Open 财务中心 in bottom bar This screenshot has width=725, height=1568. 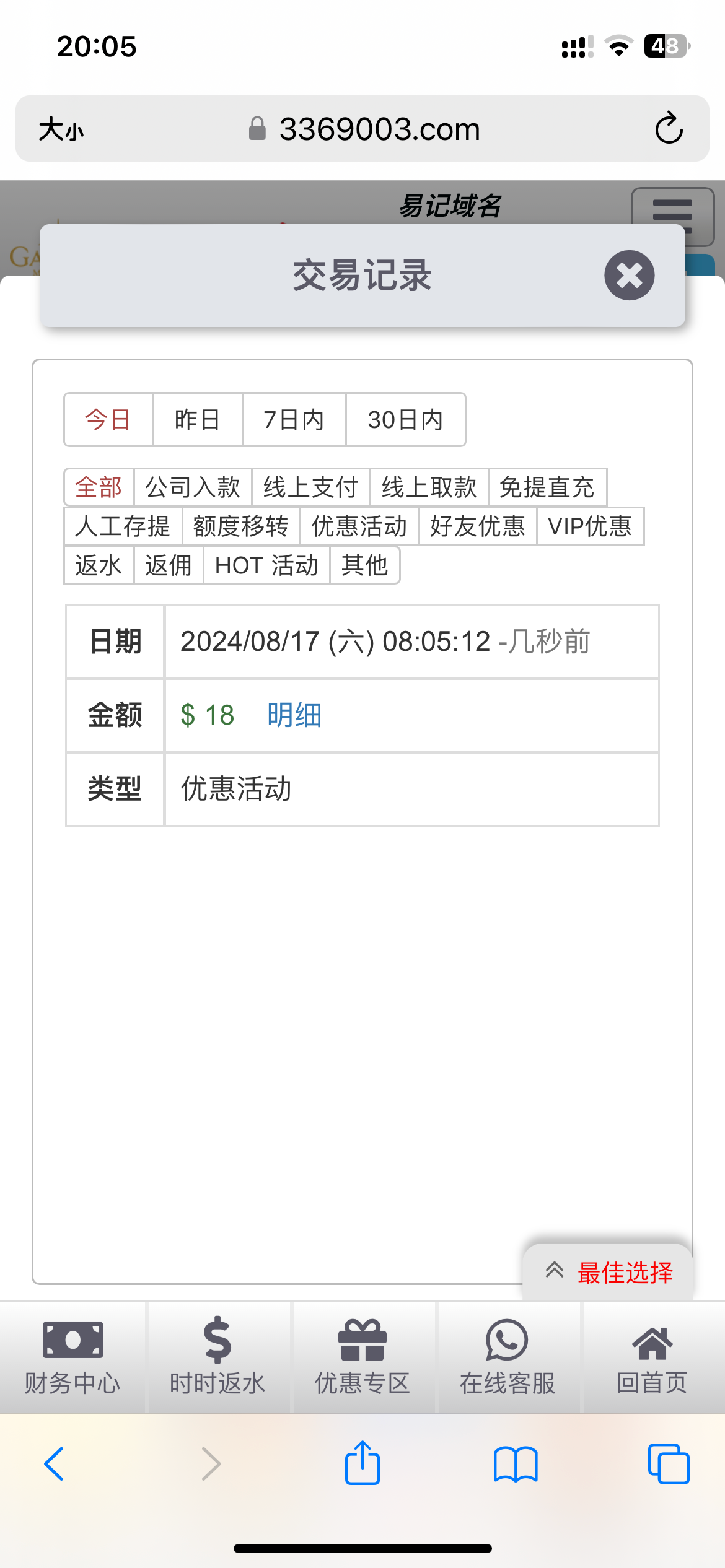point(72,1357)
